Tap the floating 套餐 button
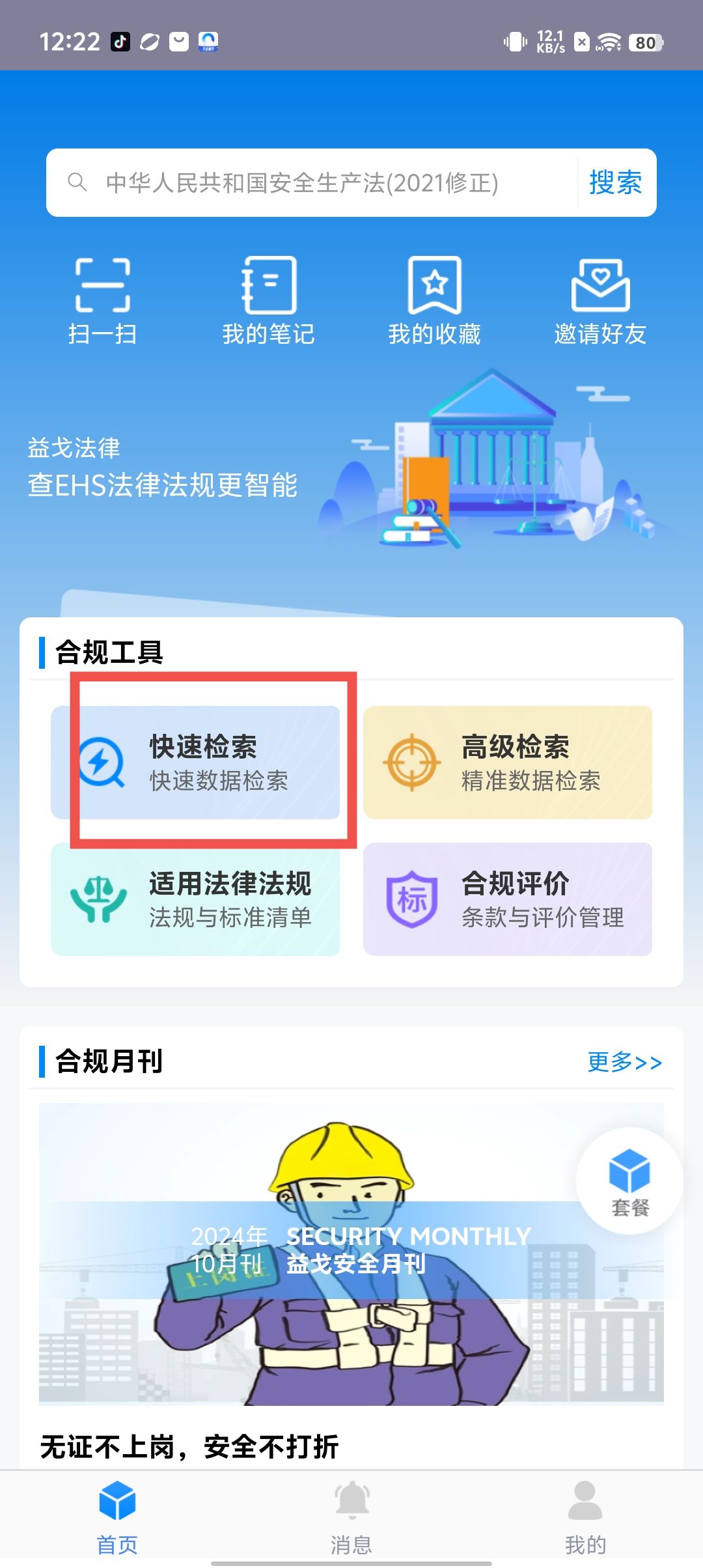 629,1181
